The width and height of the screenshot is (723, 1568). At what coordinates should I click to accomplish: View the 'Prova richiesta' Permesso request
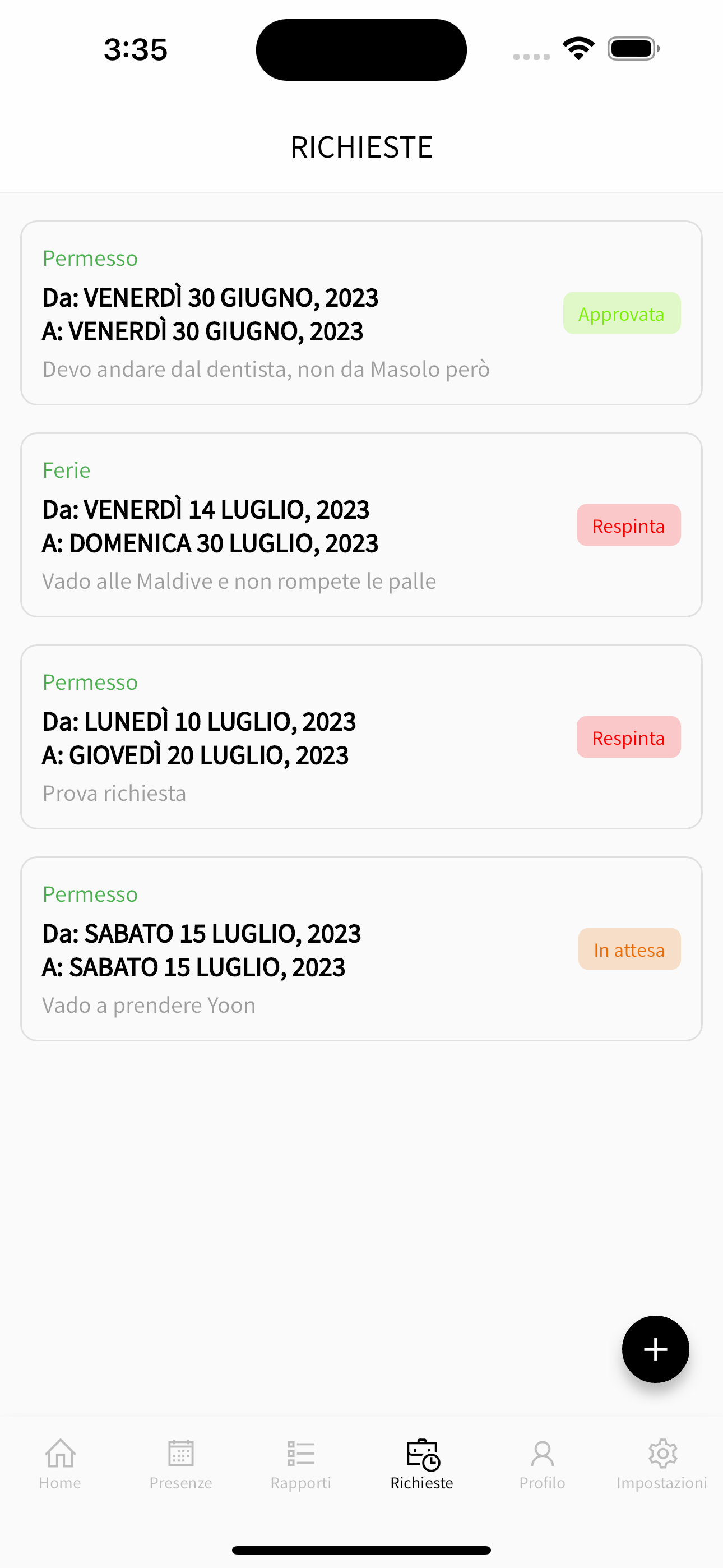[361, 736]
